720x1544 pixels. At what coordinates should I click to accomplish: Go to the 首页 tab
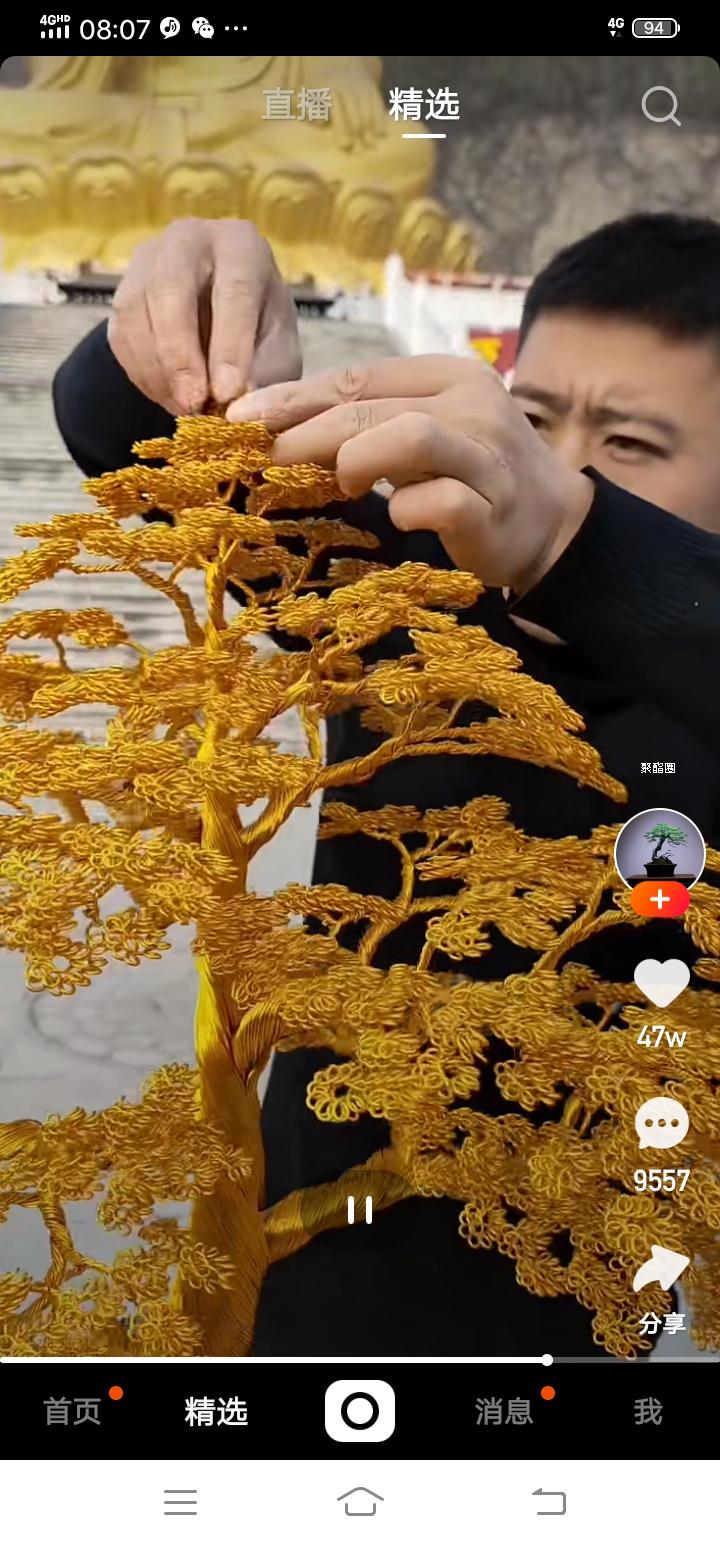click(x=73, y=1412)
